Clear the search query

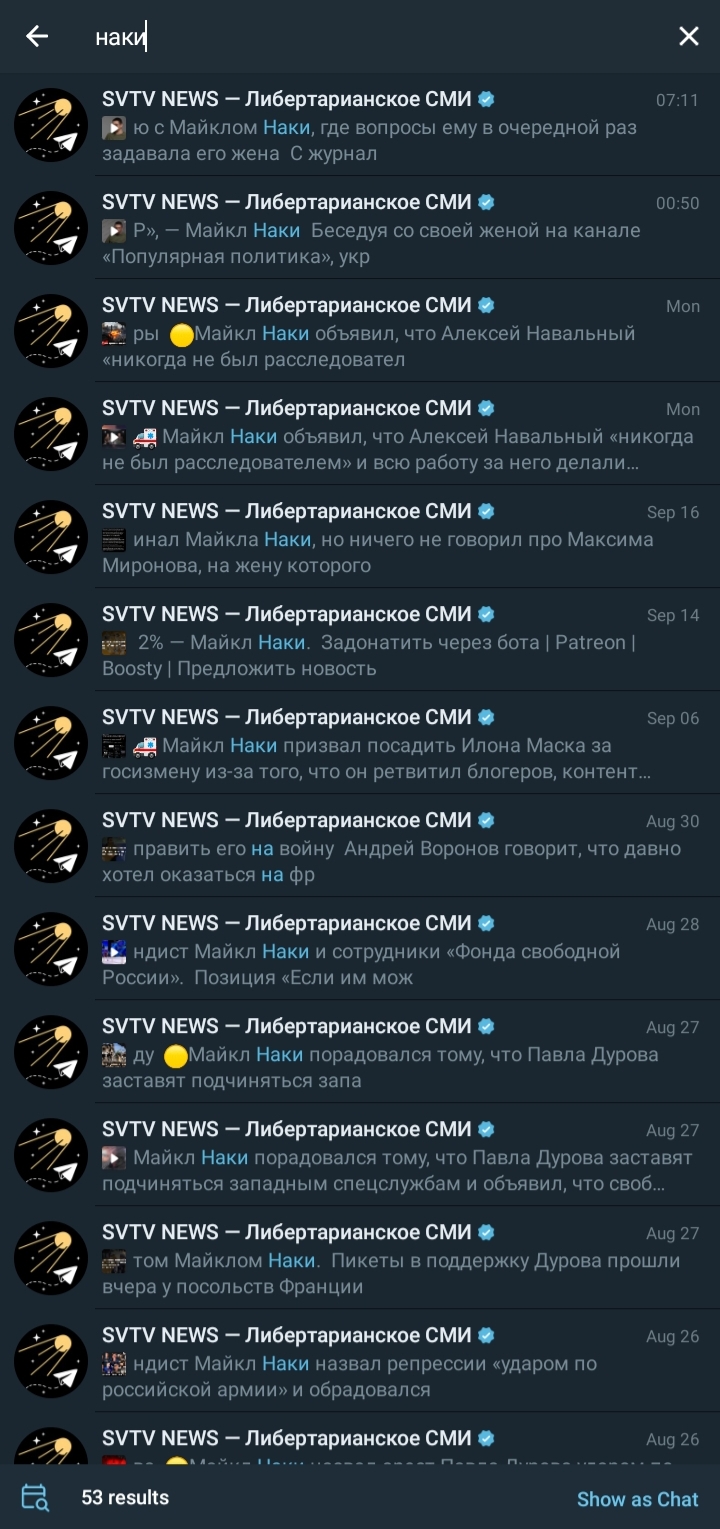(688, 37)
